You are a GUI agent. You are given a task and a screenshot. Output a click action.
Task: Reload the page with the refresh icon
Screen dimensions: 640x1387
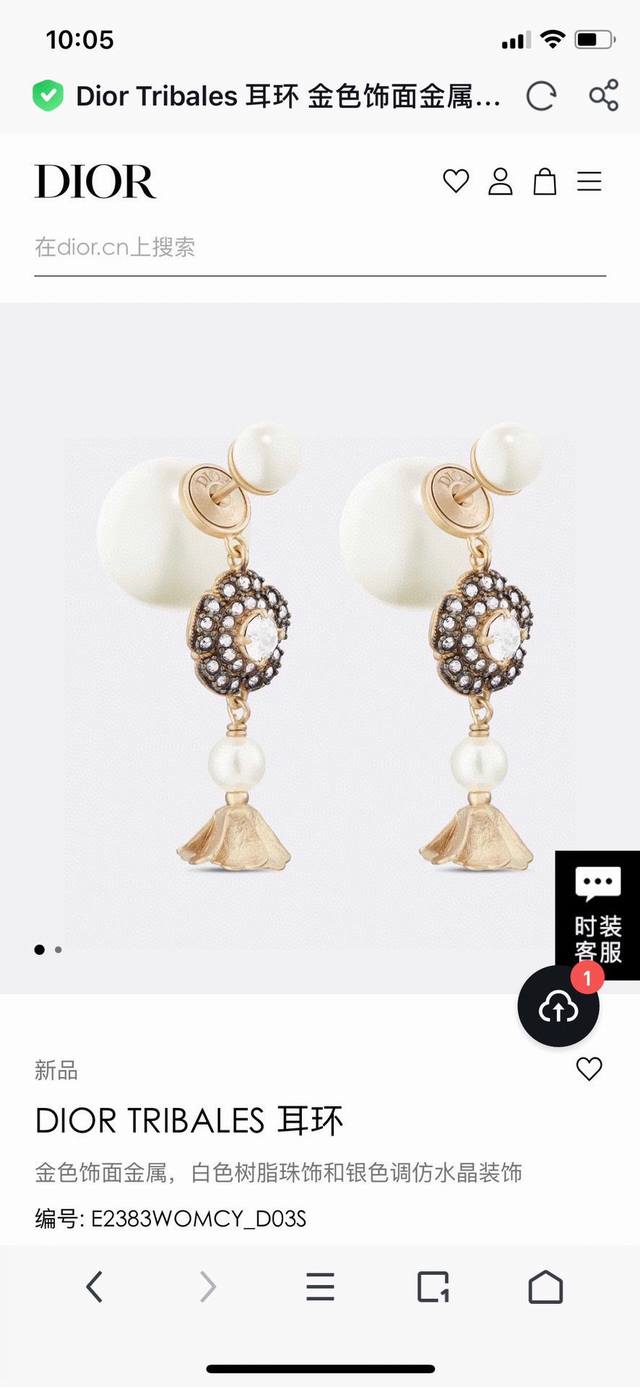click(x=541, y=96)
